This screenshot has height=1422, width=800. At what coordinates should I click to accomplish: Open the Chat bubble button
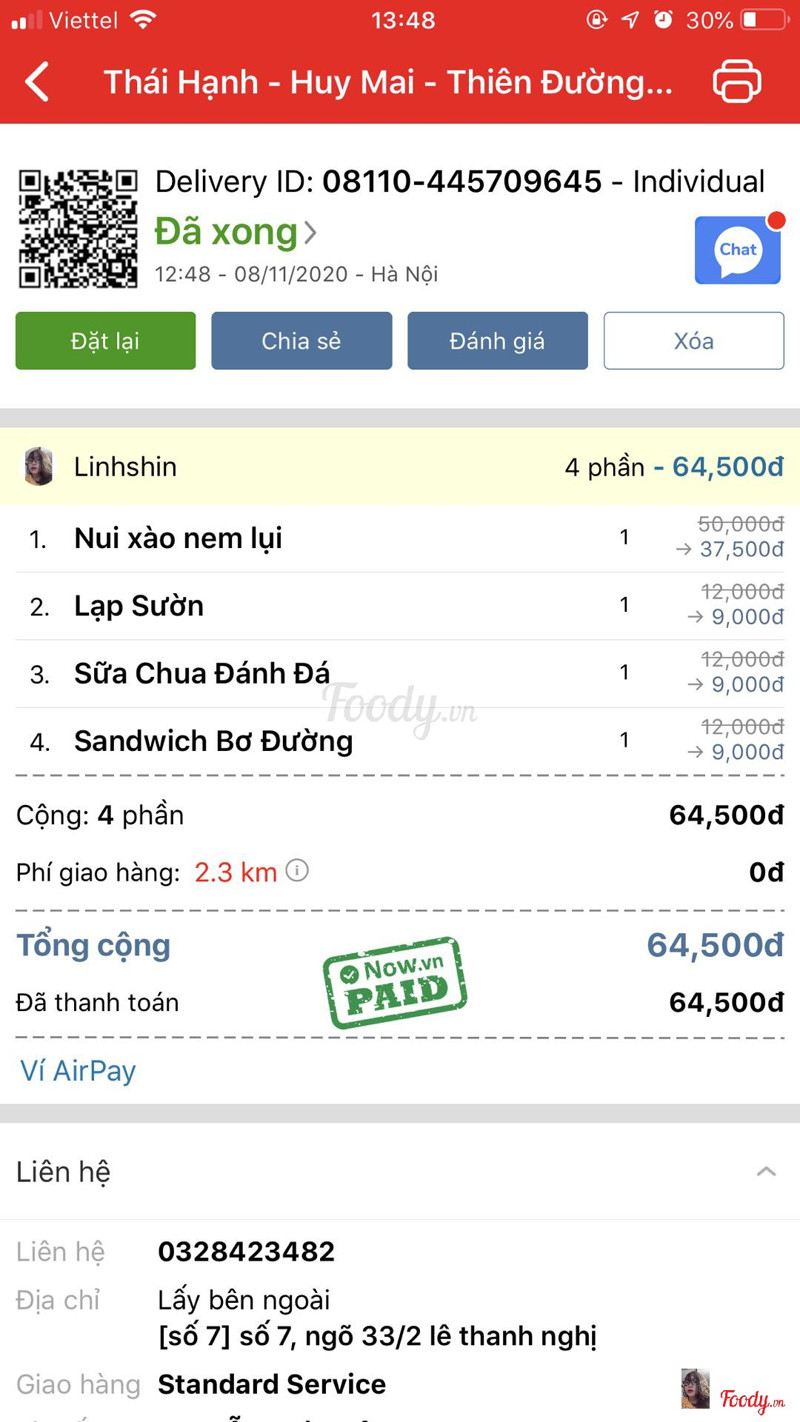click(738, 250)
